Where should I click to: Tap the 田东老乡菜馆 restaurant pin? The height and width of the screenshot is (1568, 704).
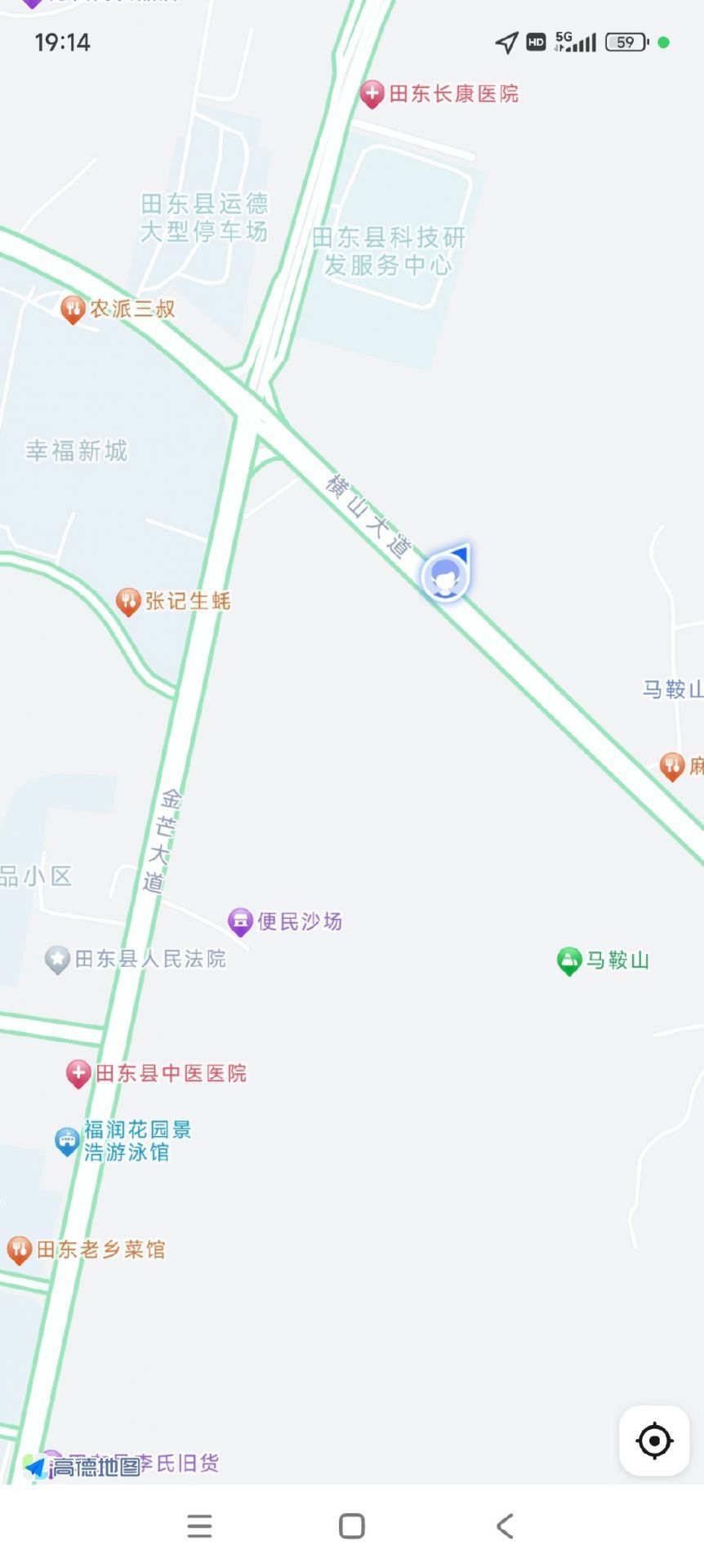[x=19, y=1249]
